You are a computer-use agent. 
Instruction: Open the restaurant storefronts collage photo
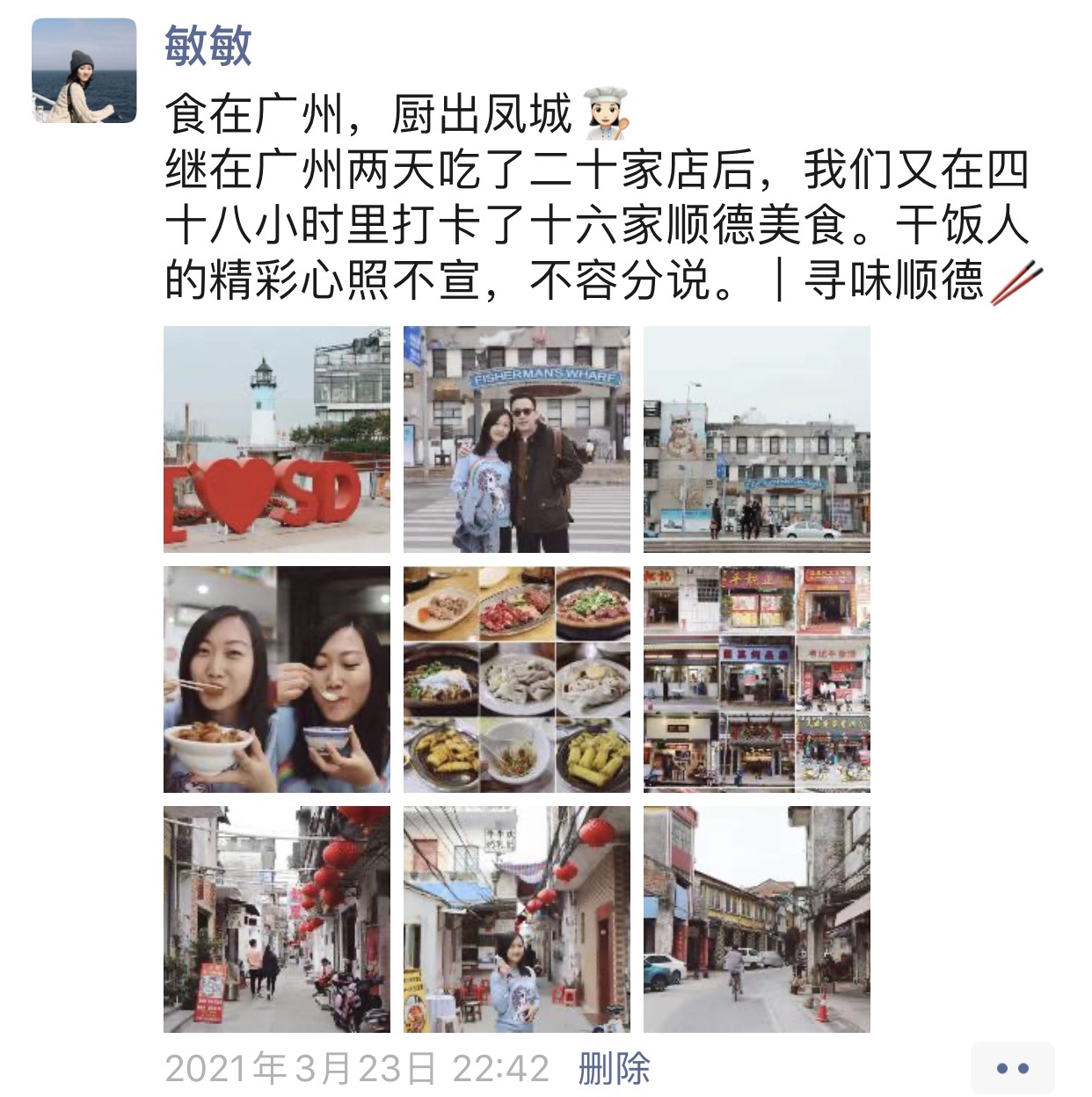(x=756, y=679)
